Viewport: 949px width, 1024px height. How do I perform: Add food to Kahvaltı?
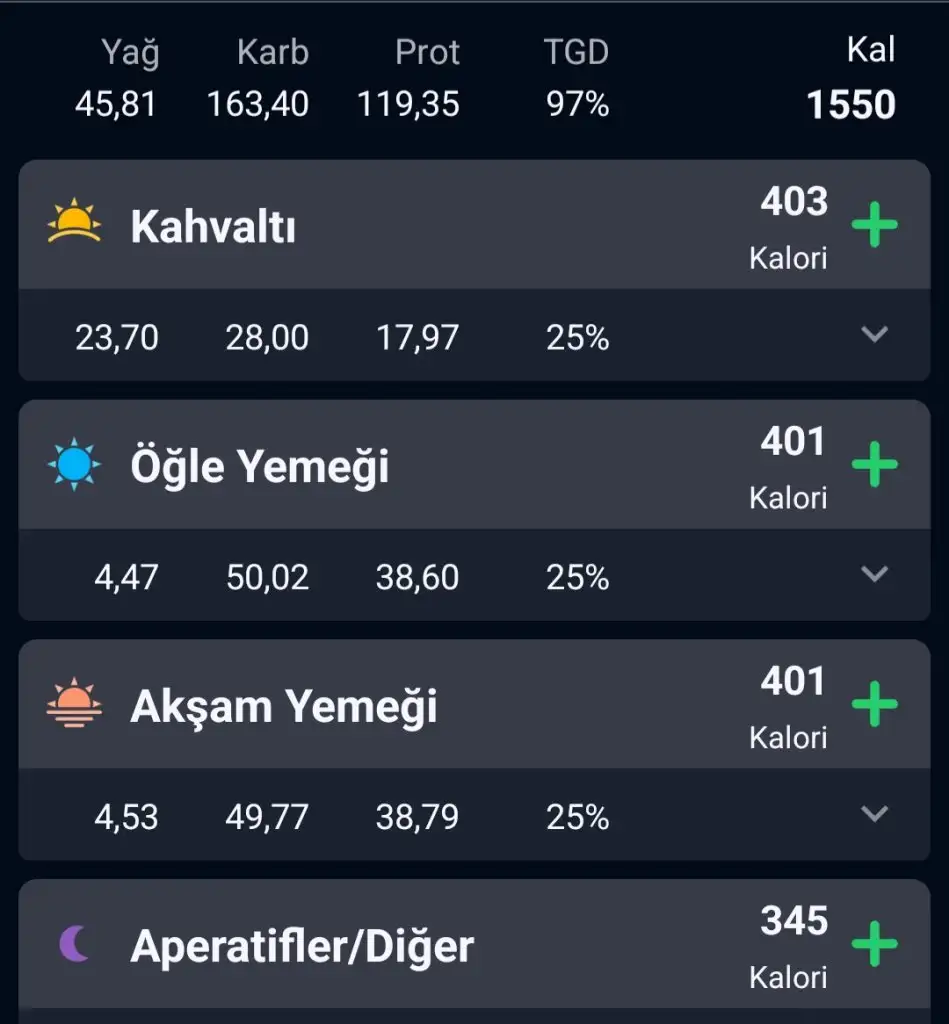click(x=874, y=226)
